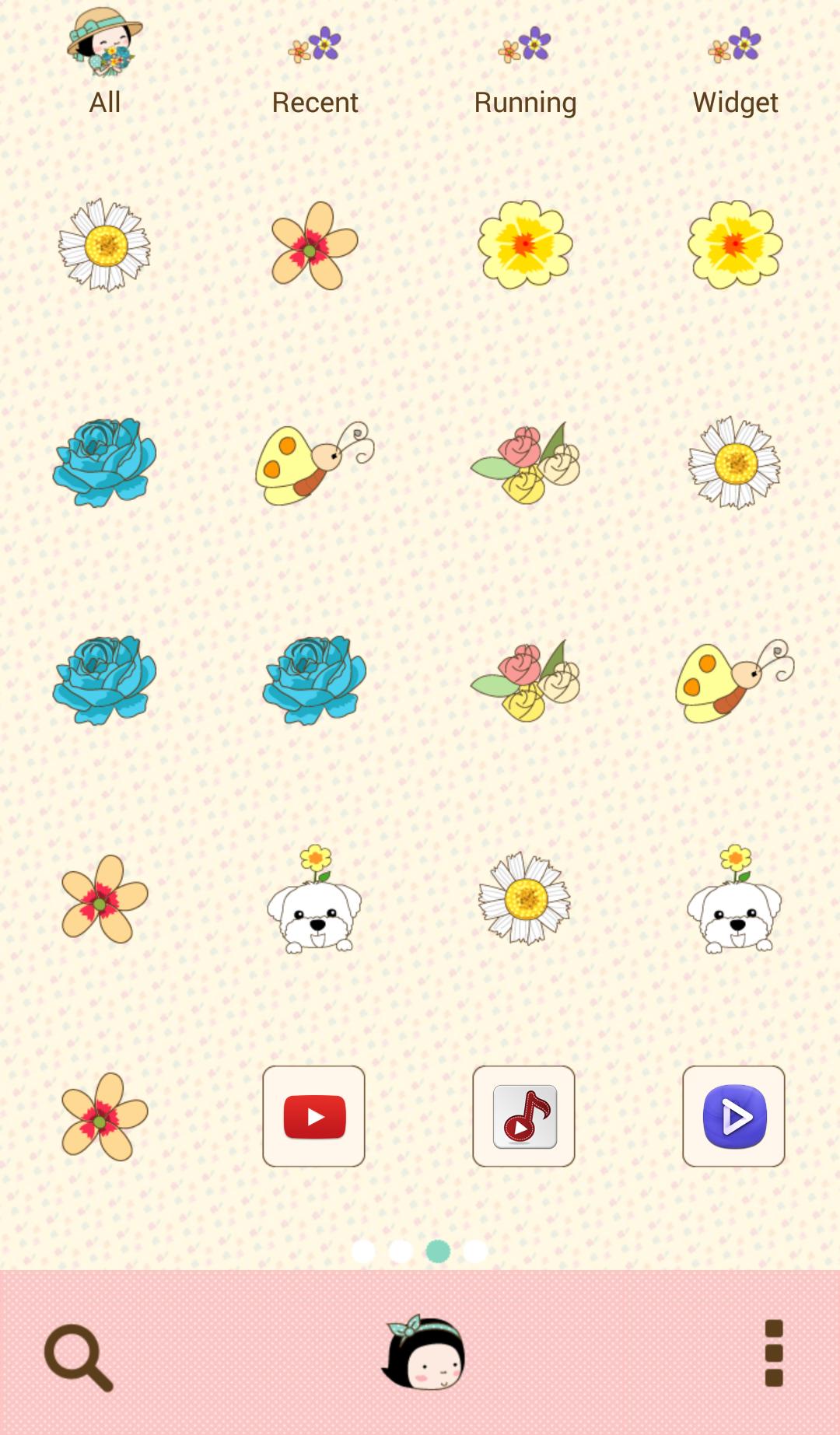This screenshot has height=1435, width=840.
Task: Open the purple video player app
Action: 733,1116
